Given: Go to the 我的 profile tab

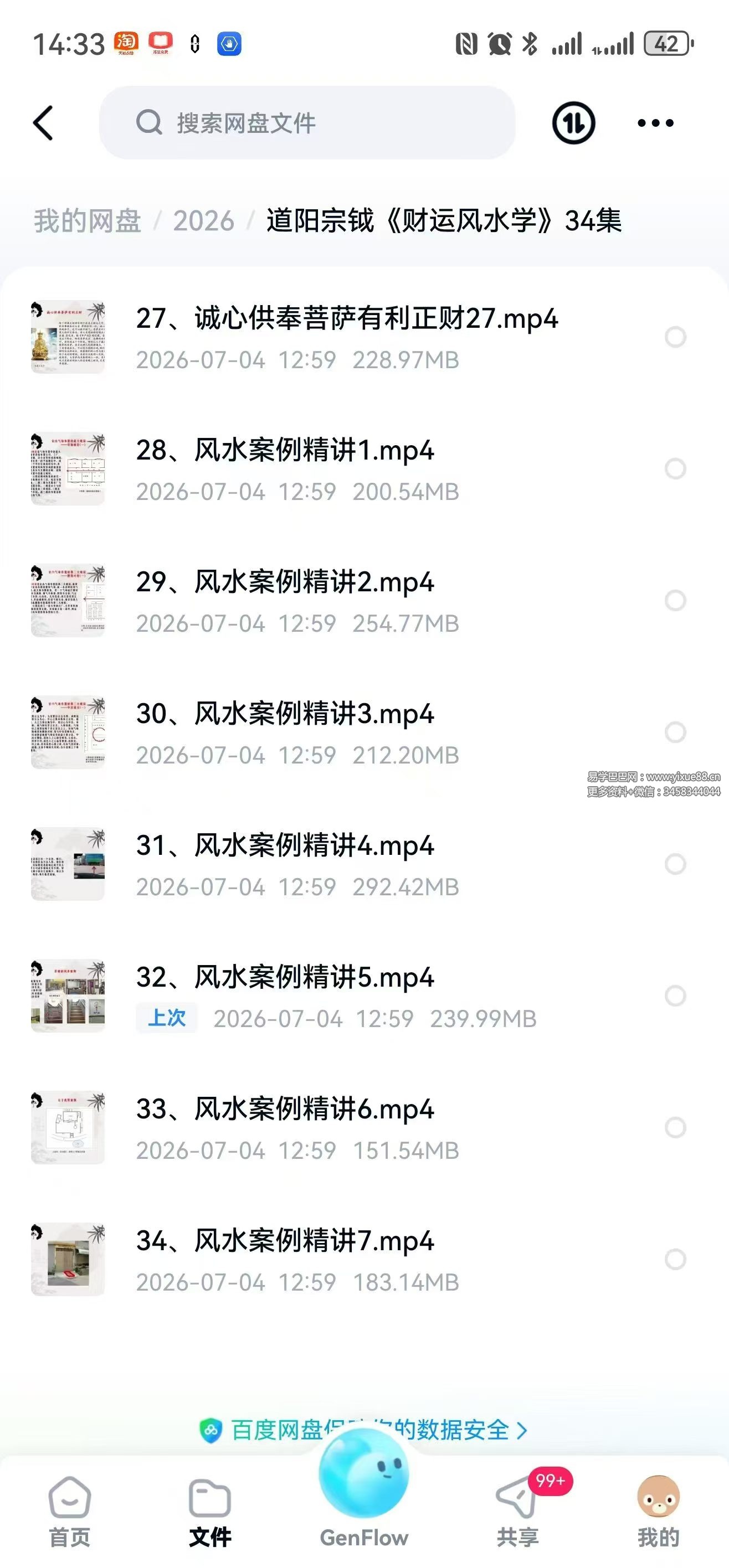Looking at the screenshot, I should (x=658, y=1512).
